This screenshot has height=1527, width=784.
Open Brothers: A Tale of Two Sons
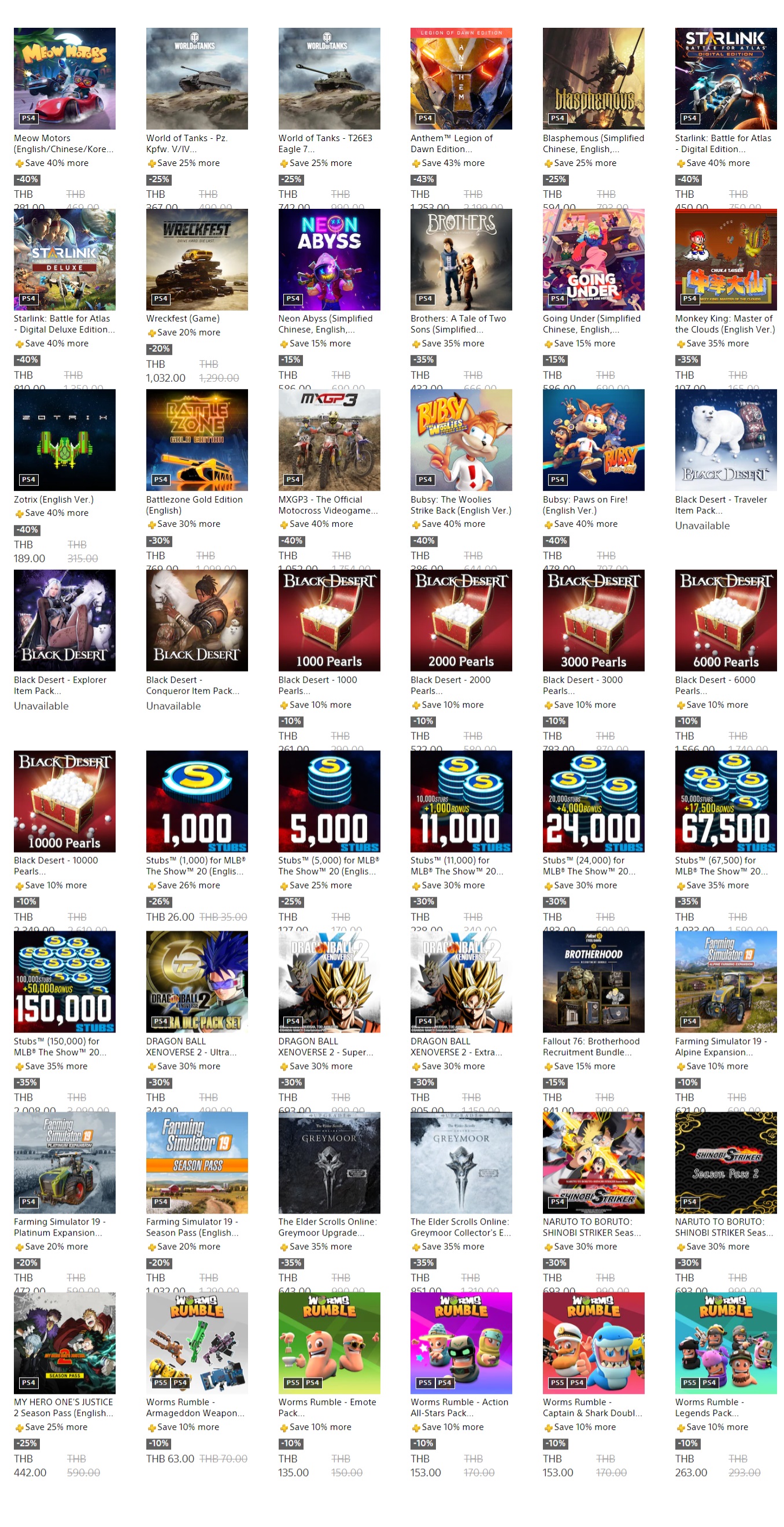pos(460,259)
